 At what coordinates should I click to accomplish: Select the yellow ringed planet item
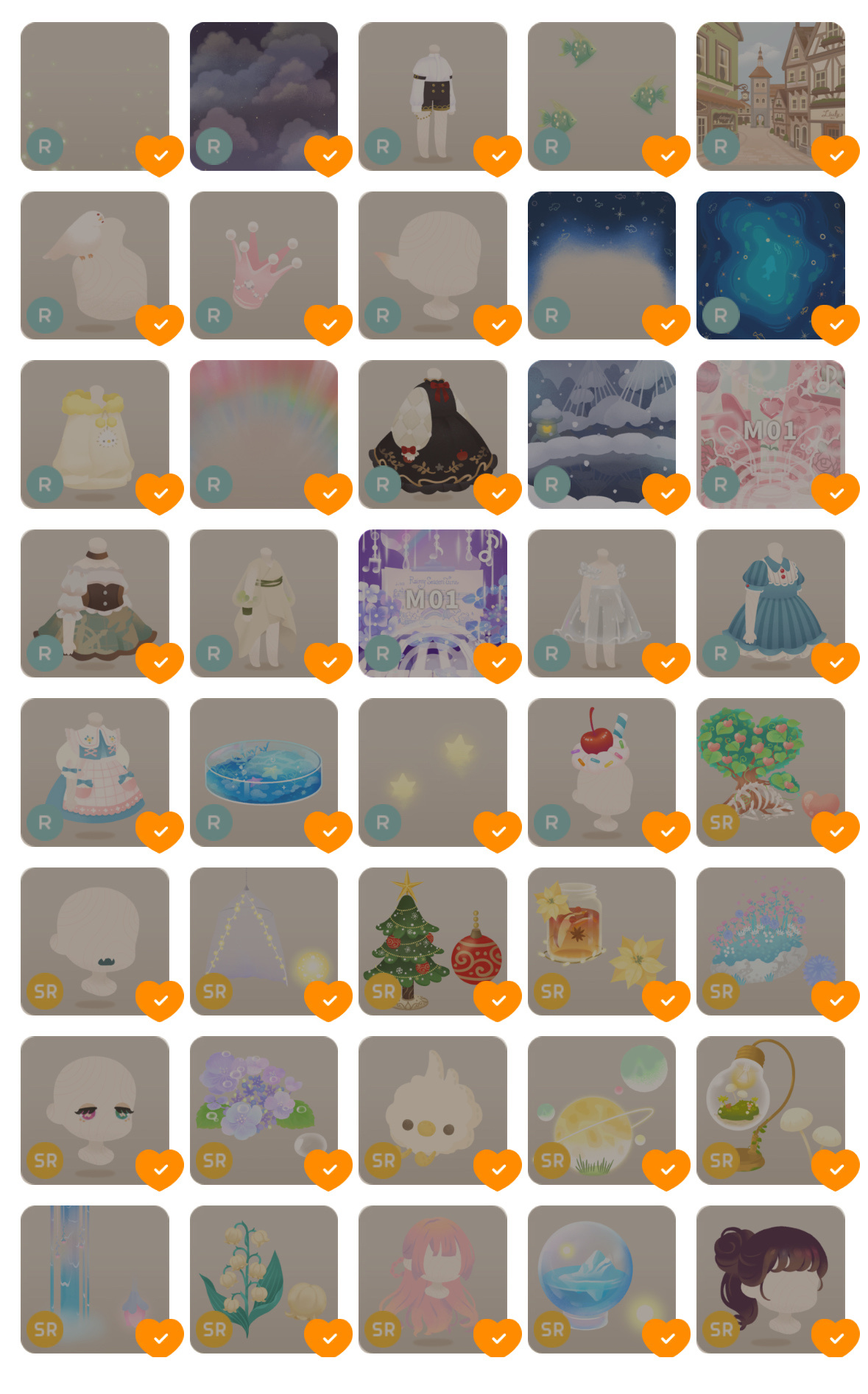(601, 1110)
